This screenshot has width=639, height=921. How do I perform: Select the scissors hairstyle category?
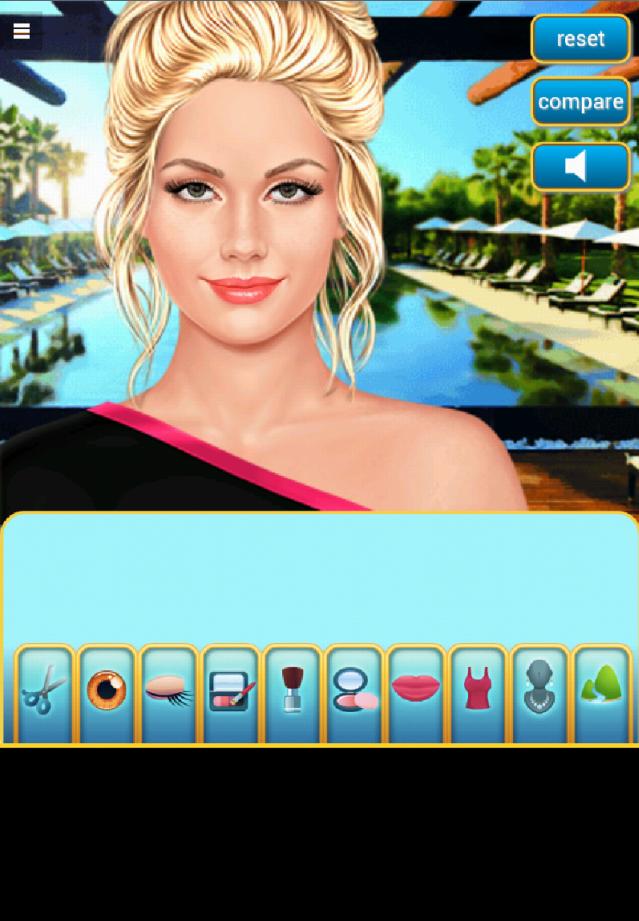(45, 692)
